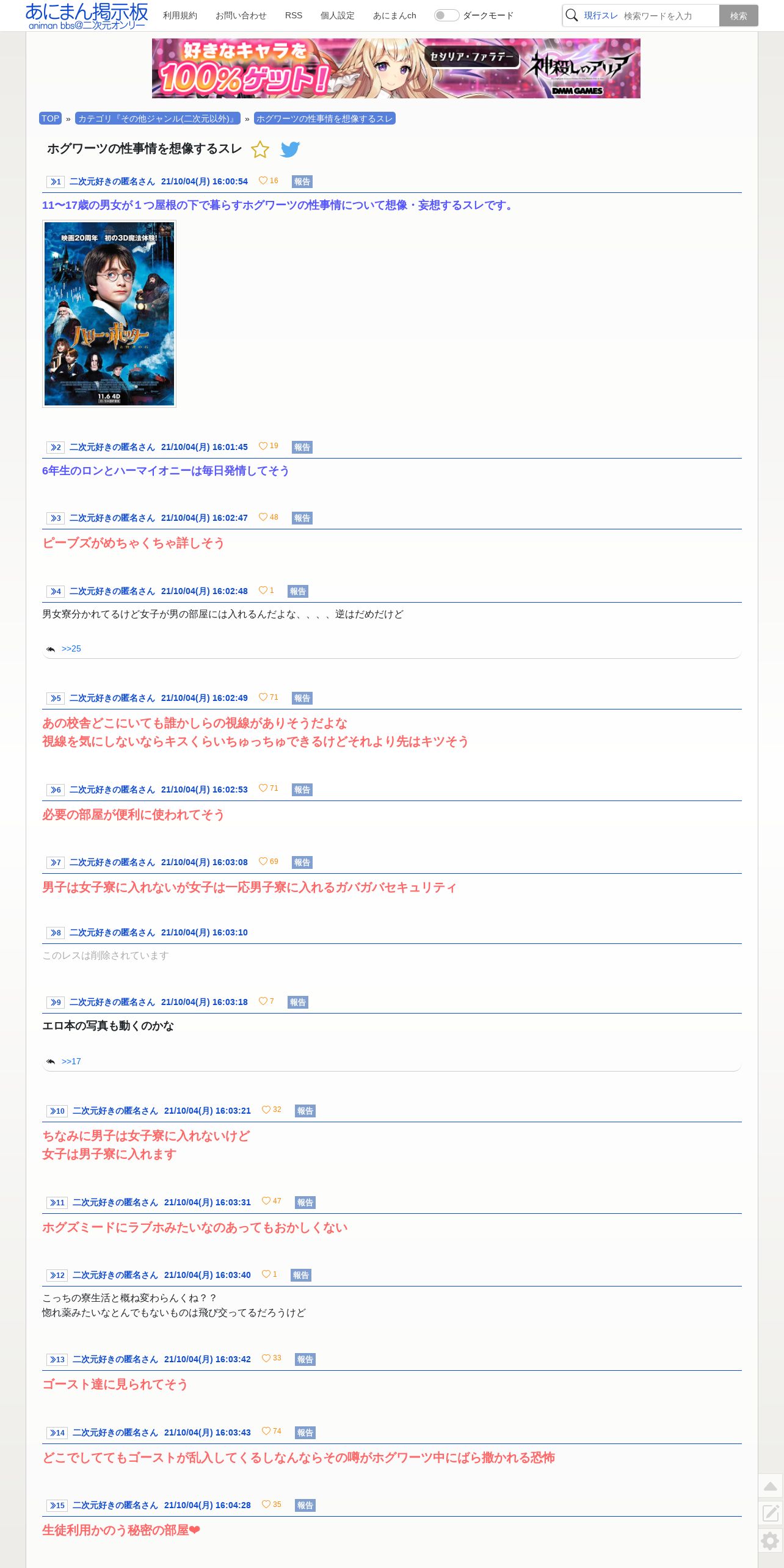Open the 利用規約 link
The width and height of the screenshot is (784, 1568).
tap(180, 15)
